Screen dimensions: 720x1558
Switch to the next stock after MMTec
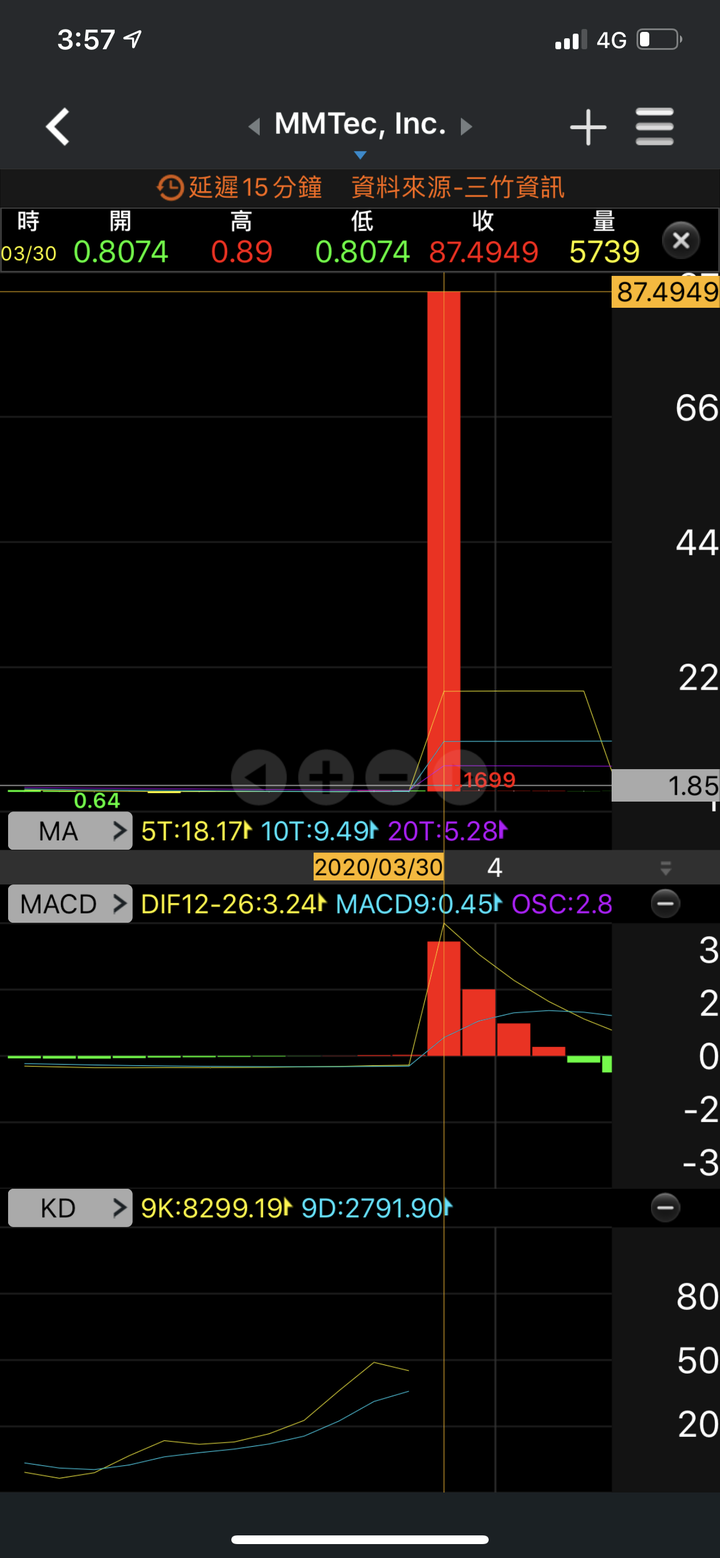point(466,126)
